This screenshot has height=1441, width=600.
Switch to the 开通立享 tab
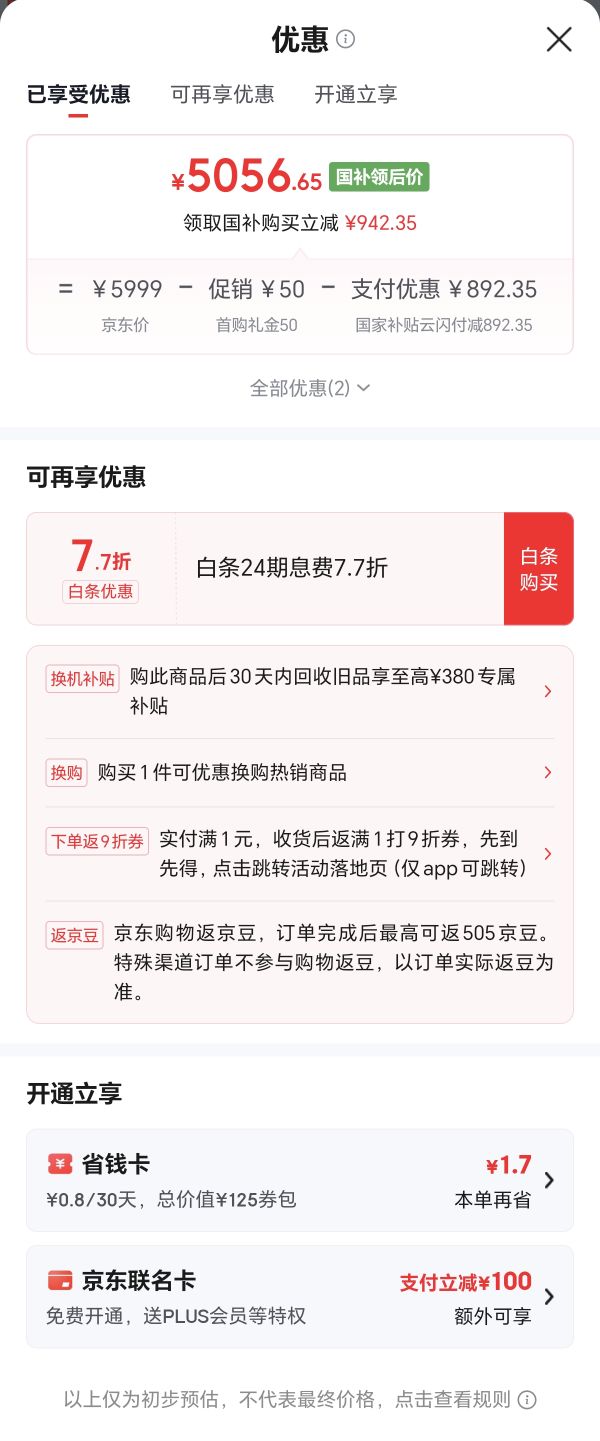(x=356, y=95)
